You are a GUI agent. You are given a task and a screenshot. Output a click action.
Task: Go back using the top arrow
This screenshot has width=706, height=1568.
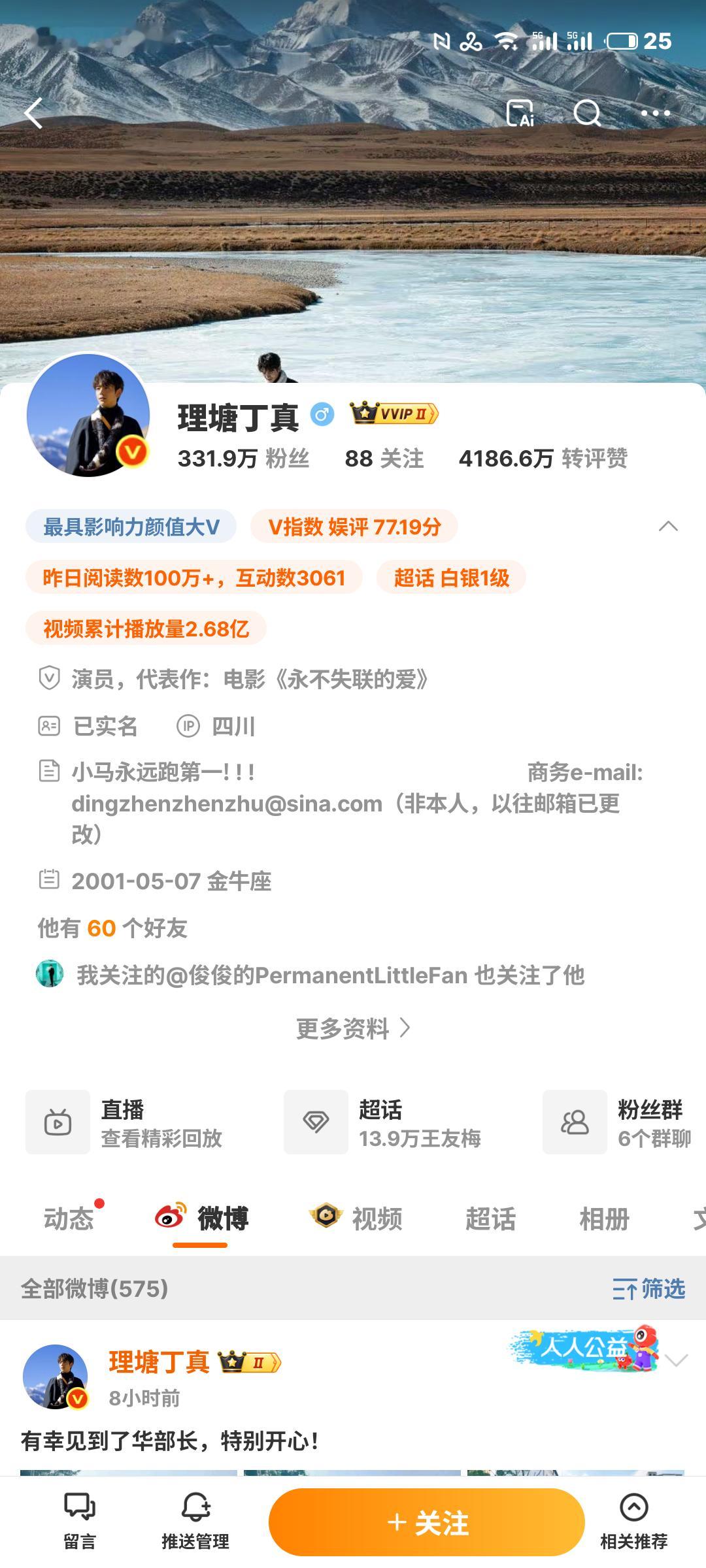(x=34, y=114)
